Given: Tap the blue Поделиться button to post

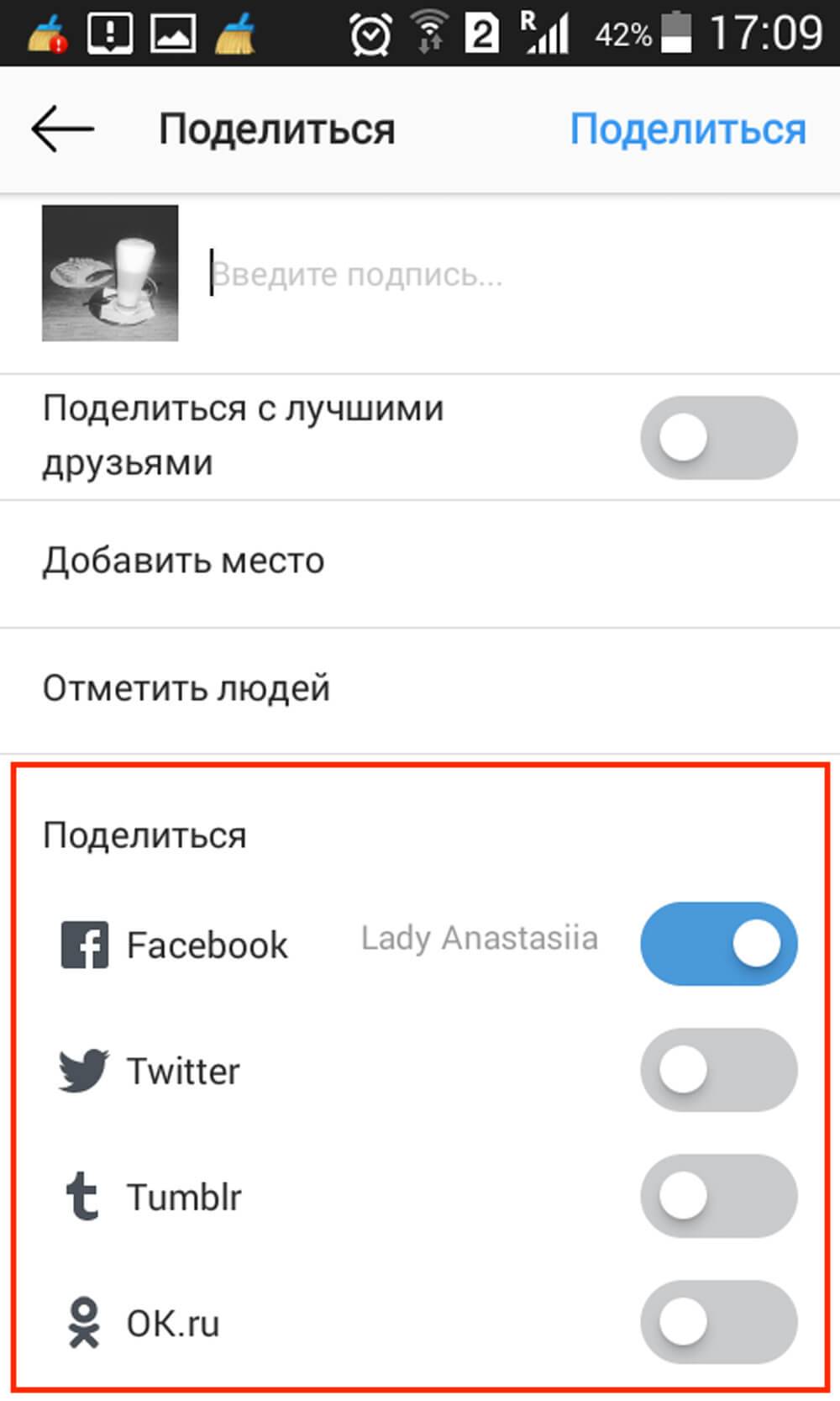Looking at the screenshot, I should coord(687,129).
